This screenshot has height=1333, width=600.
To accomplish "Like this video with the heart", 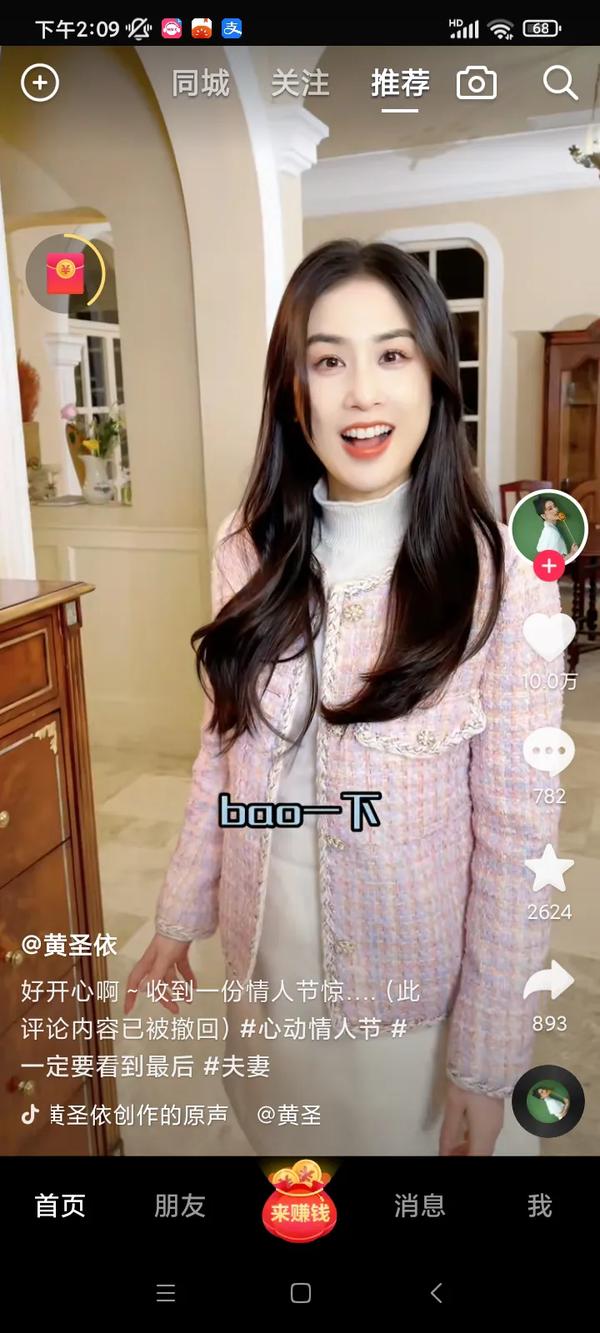I will pyautogui.click(x=549, y=637).
